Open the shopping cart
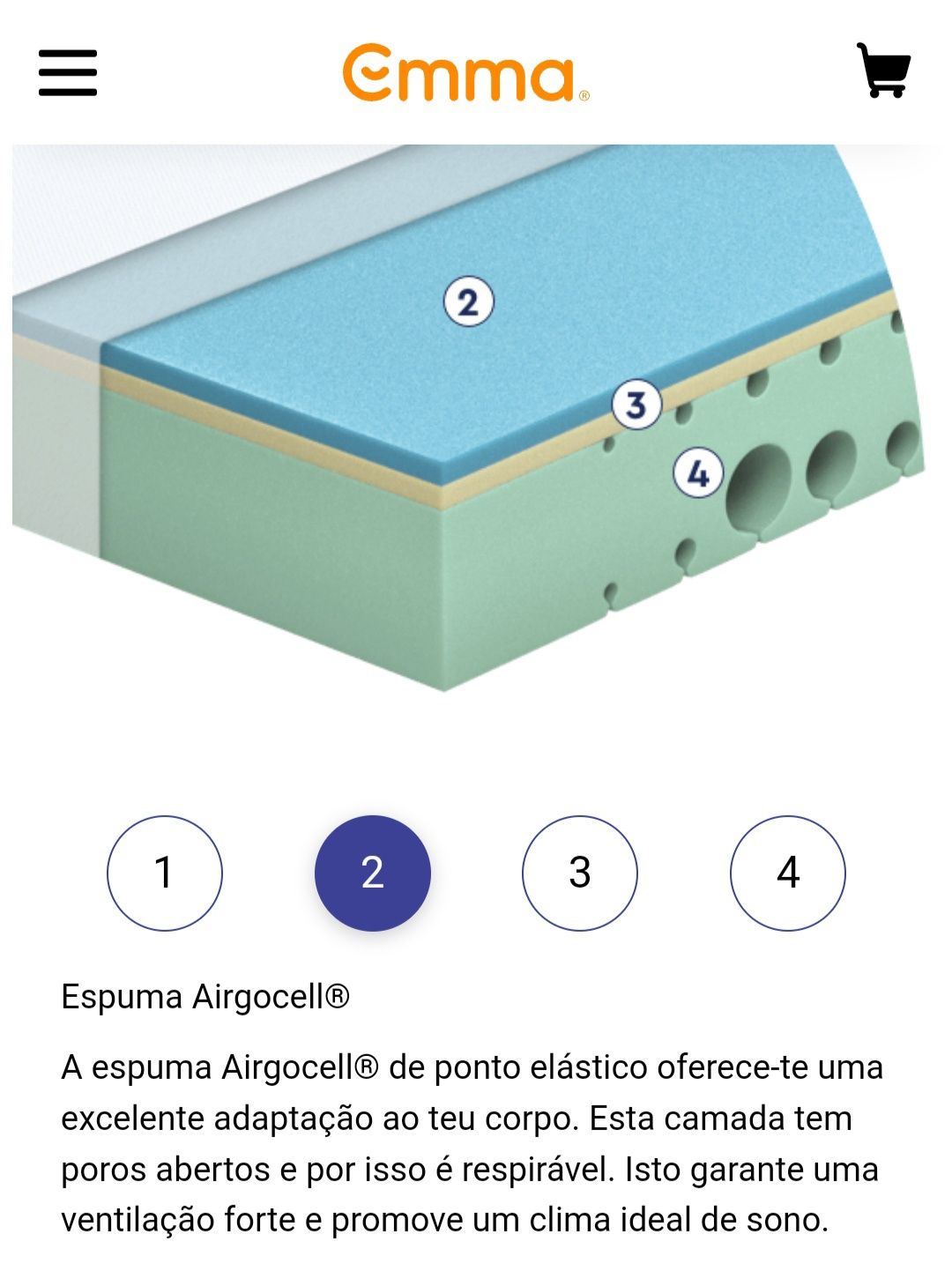Viewport: 952px width, 1264px height. [883, 71]
